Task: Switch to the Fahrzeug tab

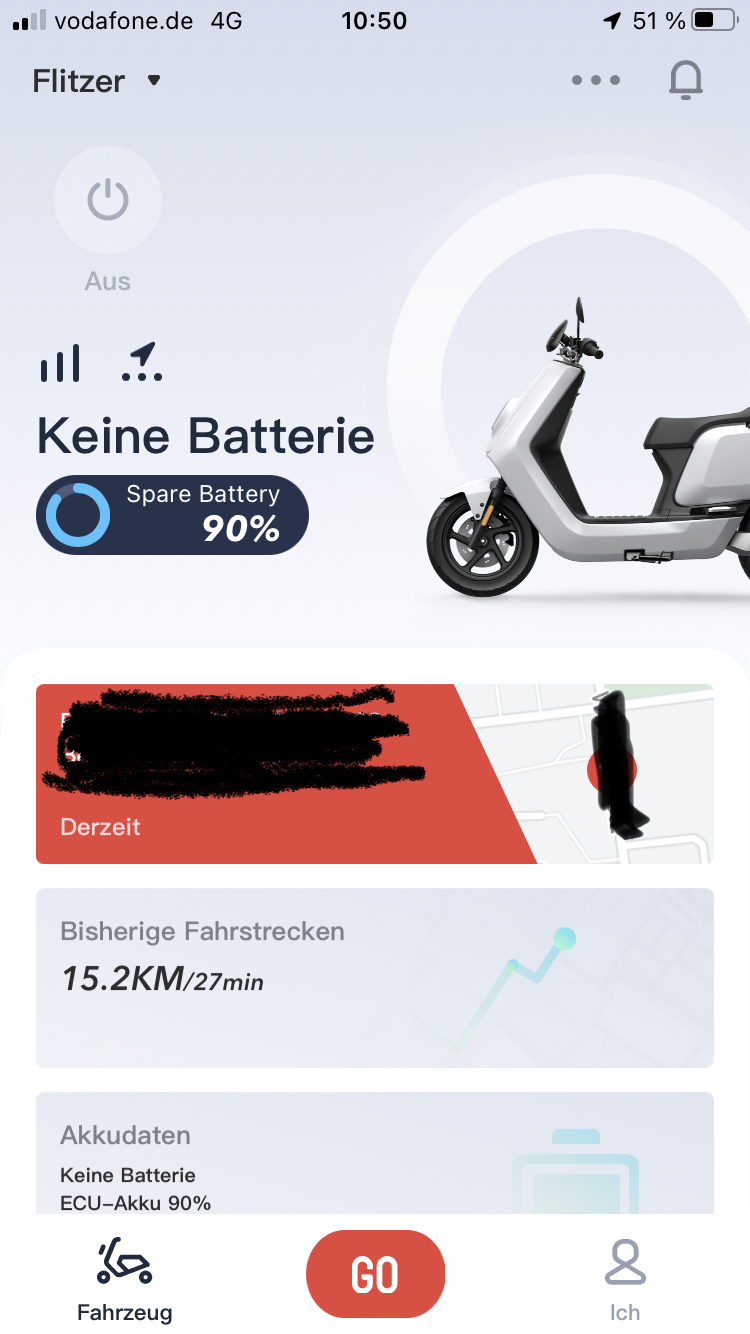Action: (125, 1280)
